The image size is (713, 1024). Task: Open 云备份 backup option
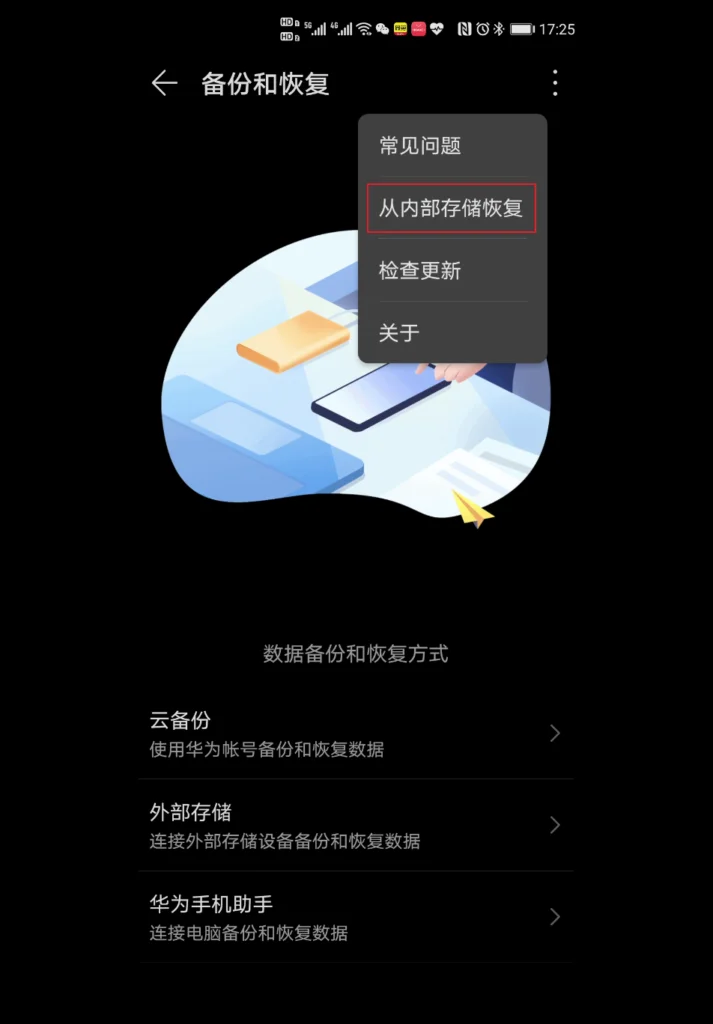pos(355,734)
